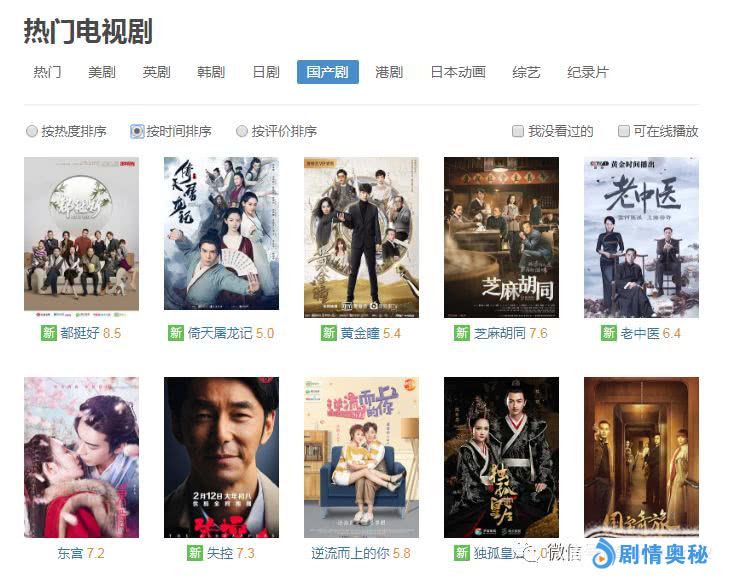
Task: Open the 东宫 drama card
Action: pos(81,457)
